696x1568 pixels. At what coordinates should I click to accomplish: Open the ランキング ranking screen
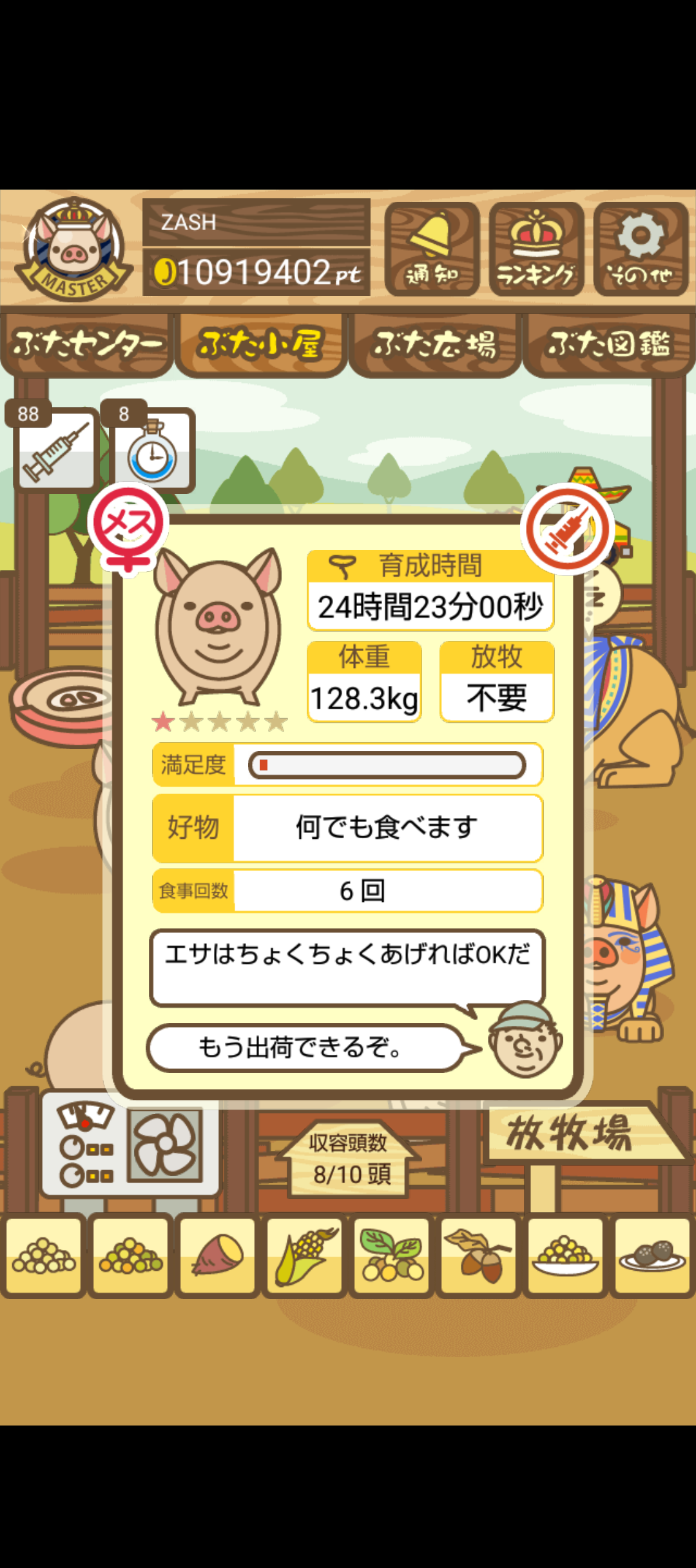click(x=536, y=249)
